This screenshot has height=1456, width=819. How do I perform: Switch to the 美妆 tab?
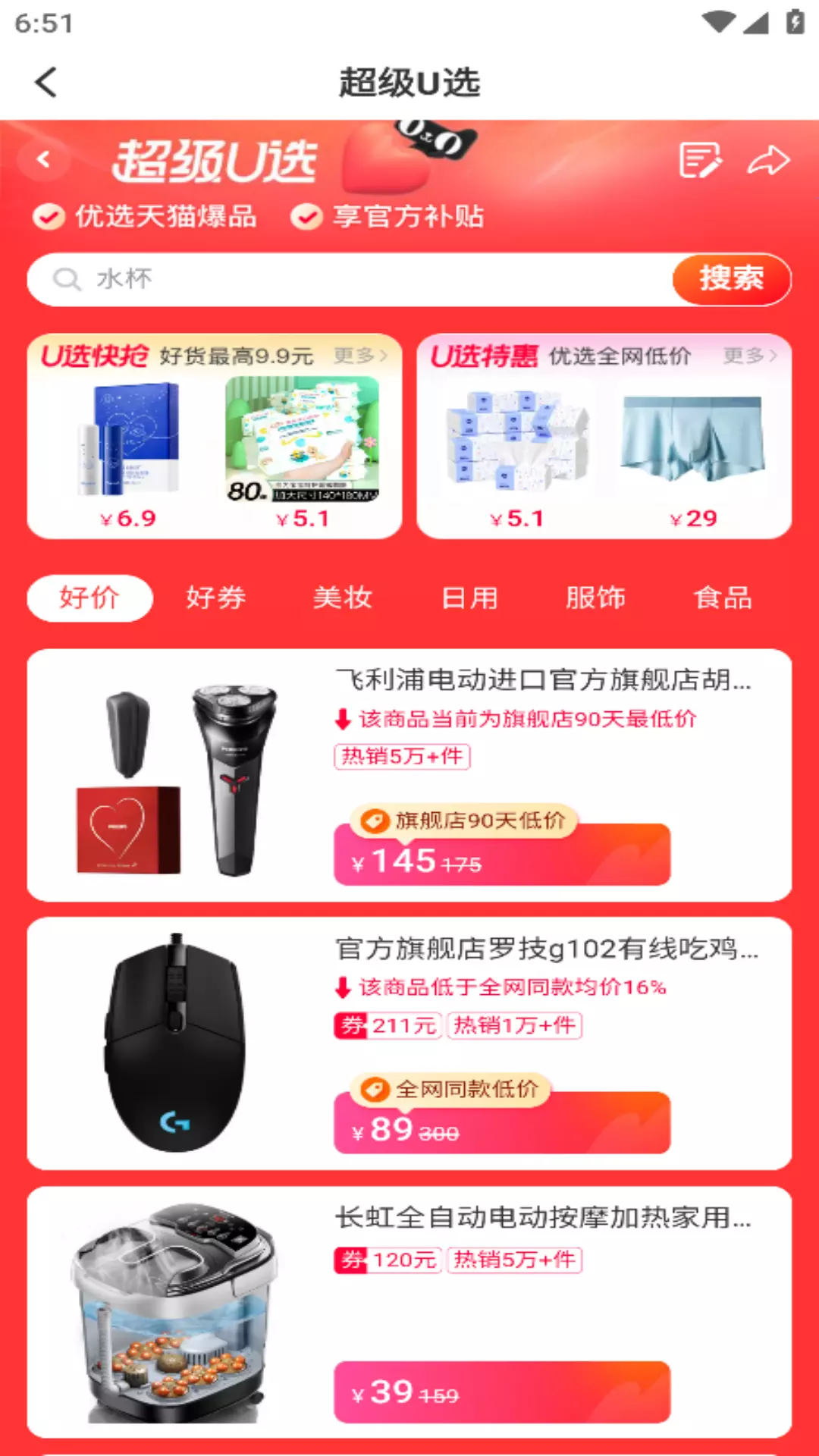(343, 598)
